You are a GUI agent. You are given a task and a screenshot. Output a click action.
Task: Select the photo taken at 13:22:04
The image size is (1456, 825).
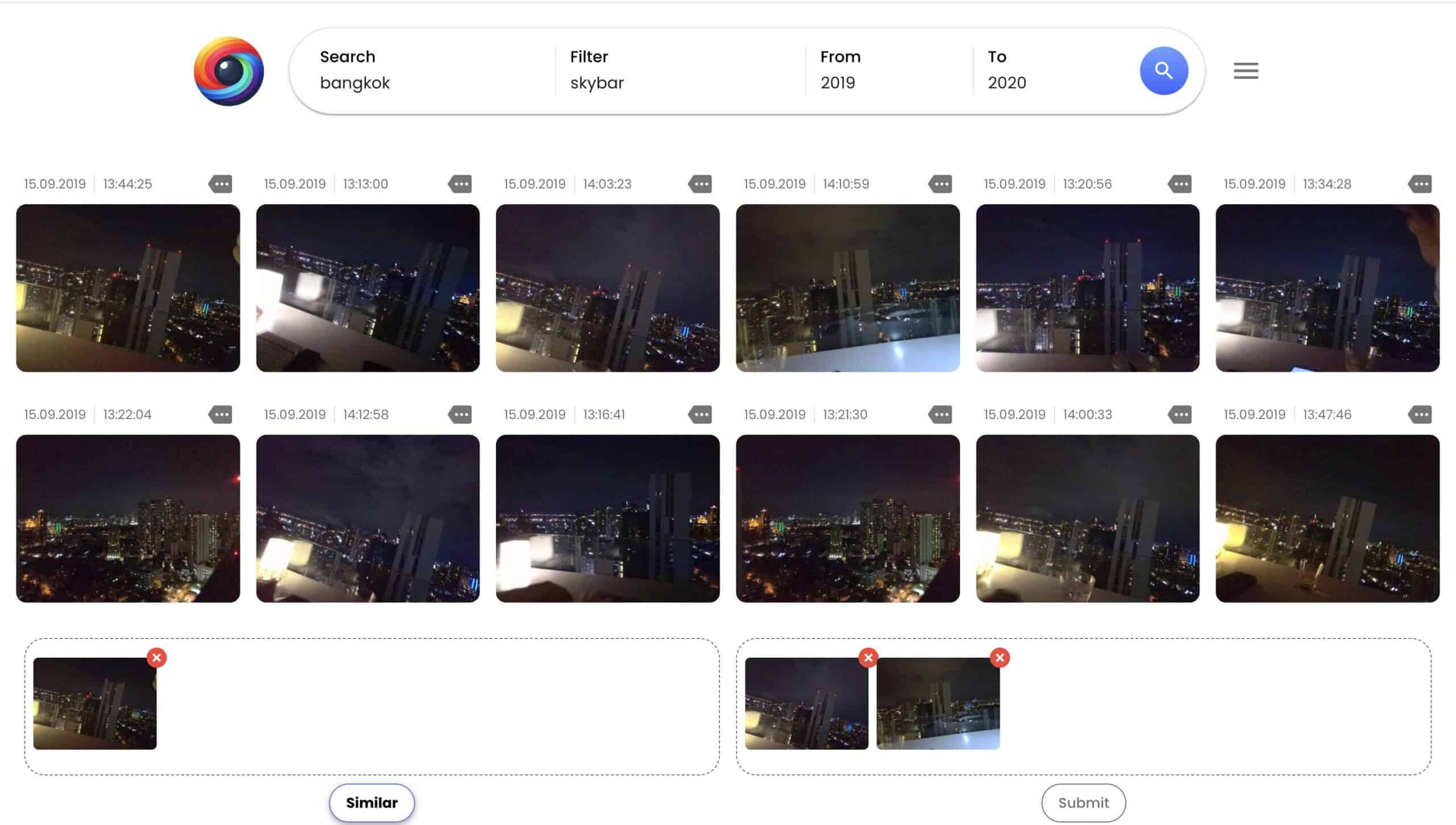[128, 518]
